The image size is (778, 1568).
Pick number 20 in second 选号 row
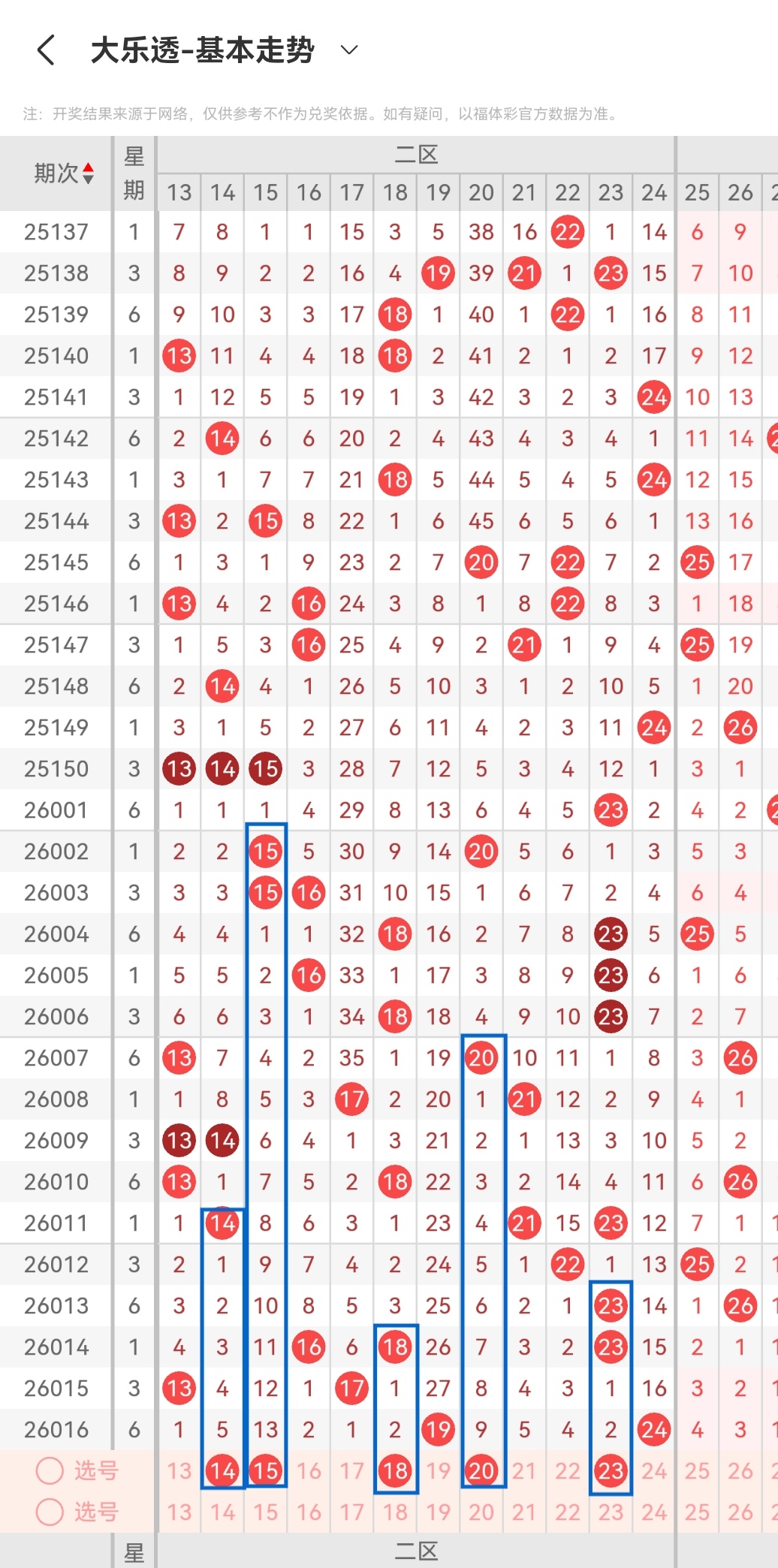481,1512
